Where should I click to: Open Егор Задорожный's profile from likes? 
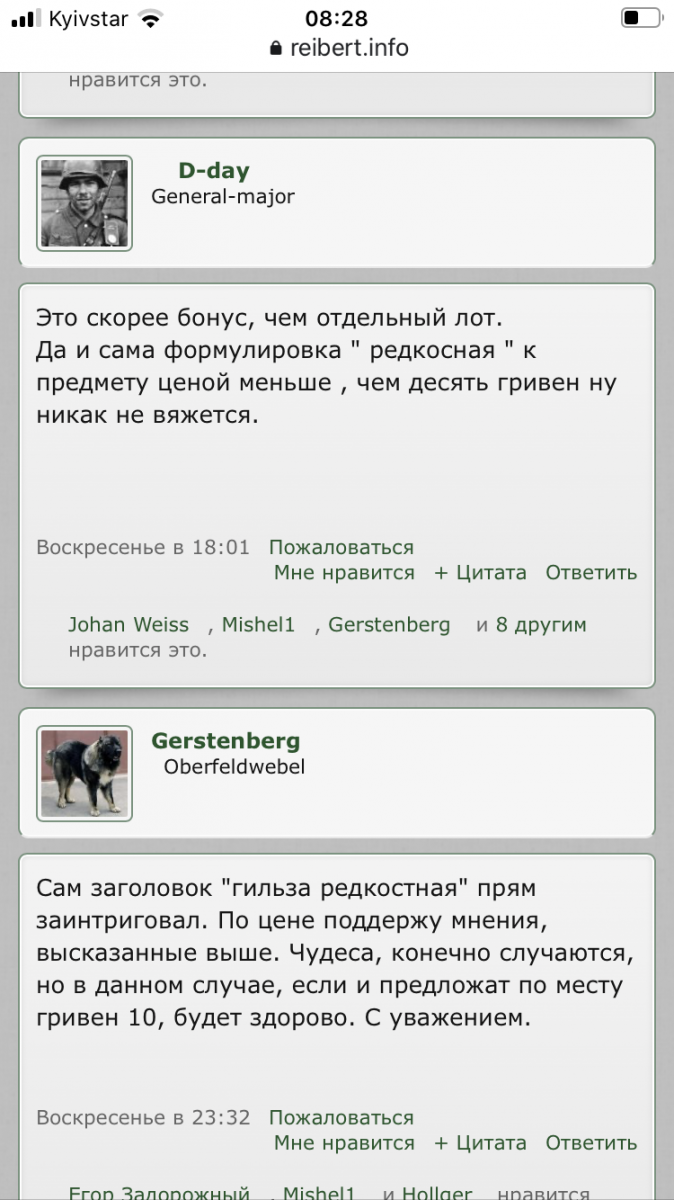click(158, 1193)
